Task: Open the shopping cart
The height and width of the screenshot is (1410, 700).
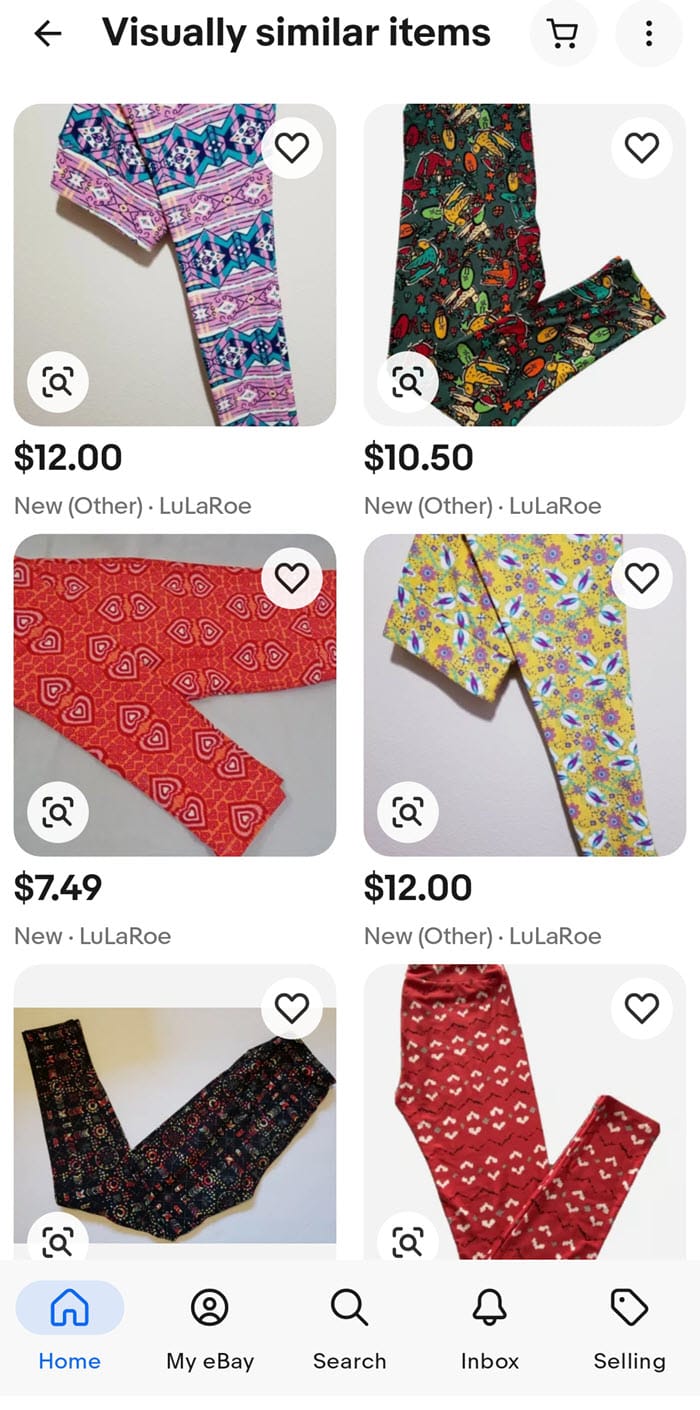Action: pos(563,34)
